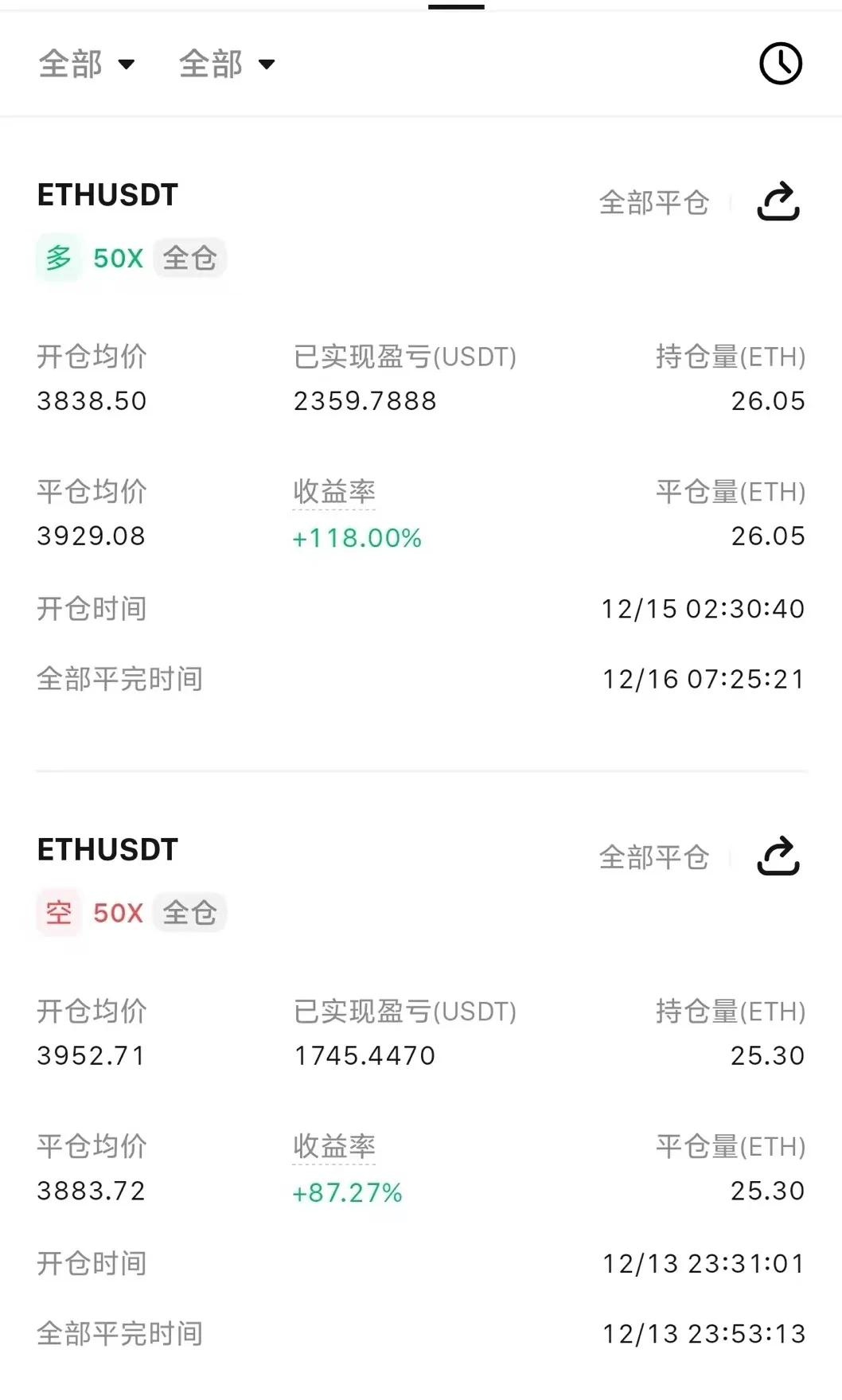This screenshot has width=842, height=1400.
Task: Tap 全部平仓 on the short position
Action: point(653,857)
